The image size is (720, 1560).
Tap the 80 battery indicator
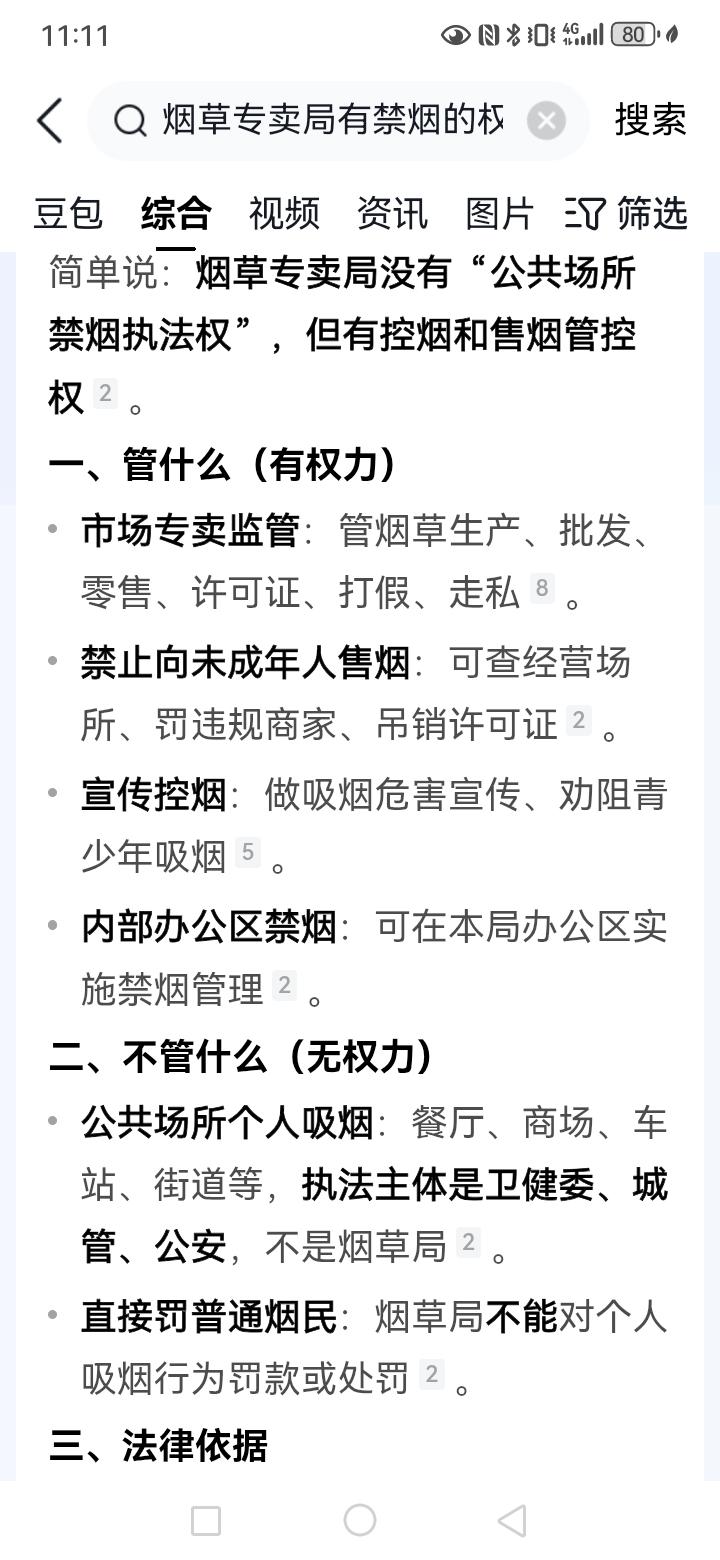point(631,33)
